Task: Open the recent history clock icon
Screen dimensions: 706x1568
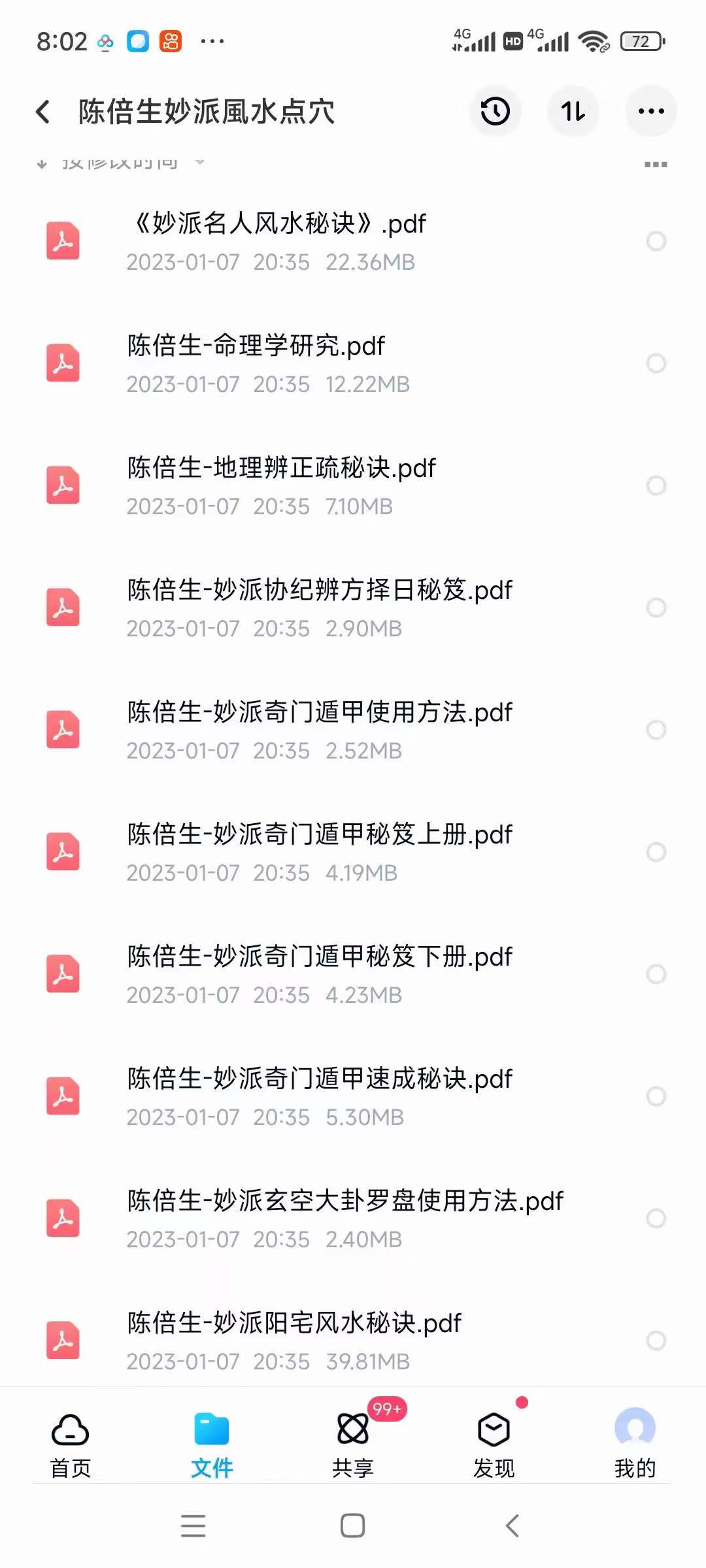Action: pos(495,112)
